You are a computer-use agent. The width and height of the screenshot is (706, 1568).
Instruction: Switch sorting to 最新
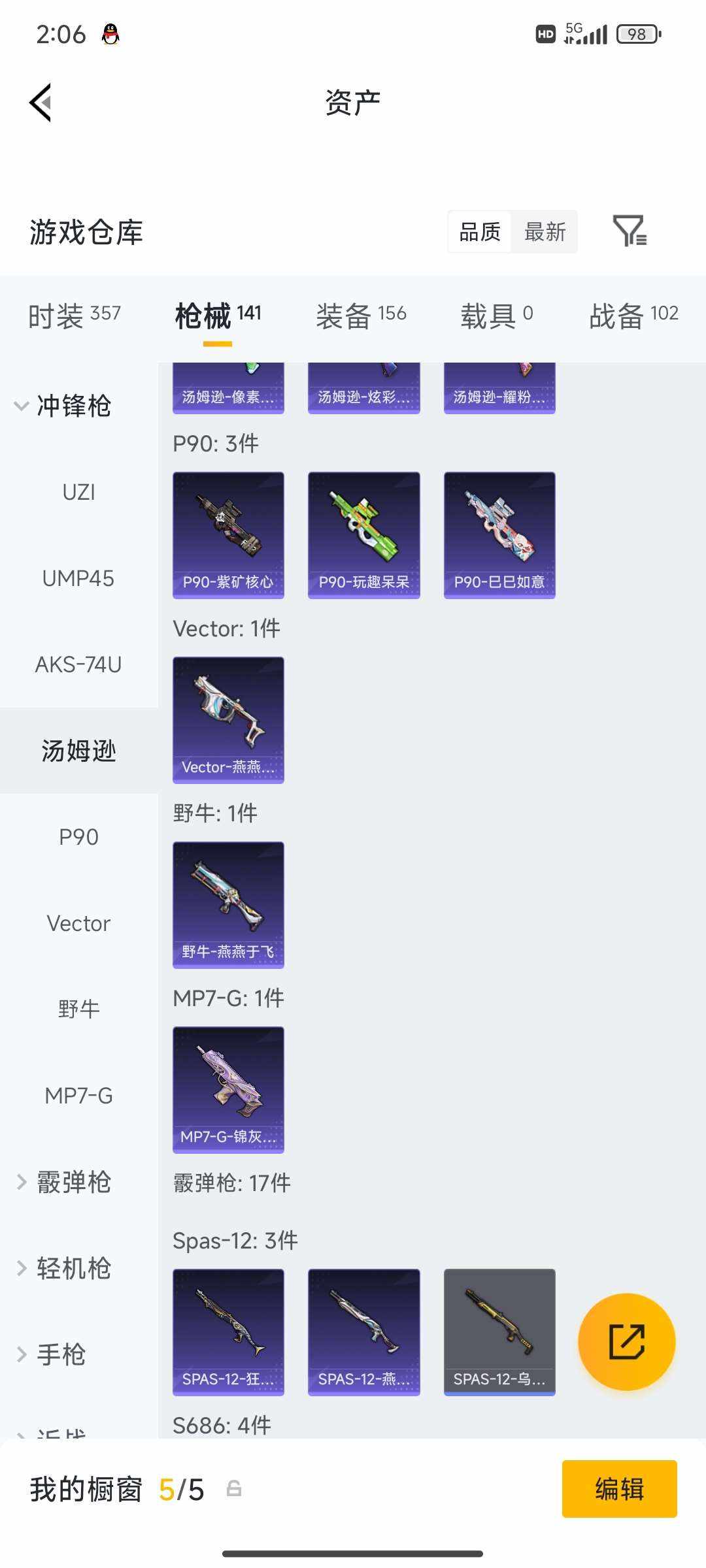(545, 233)
